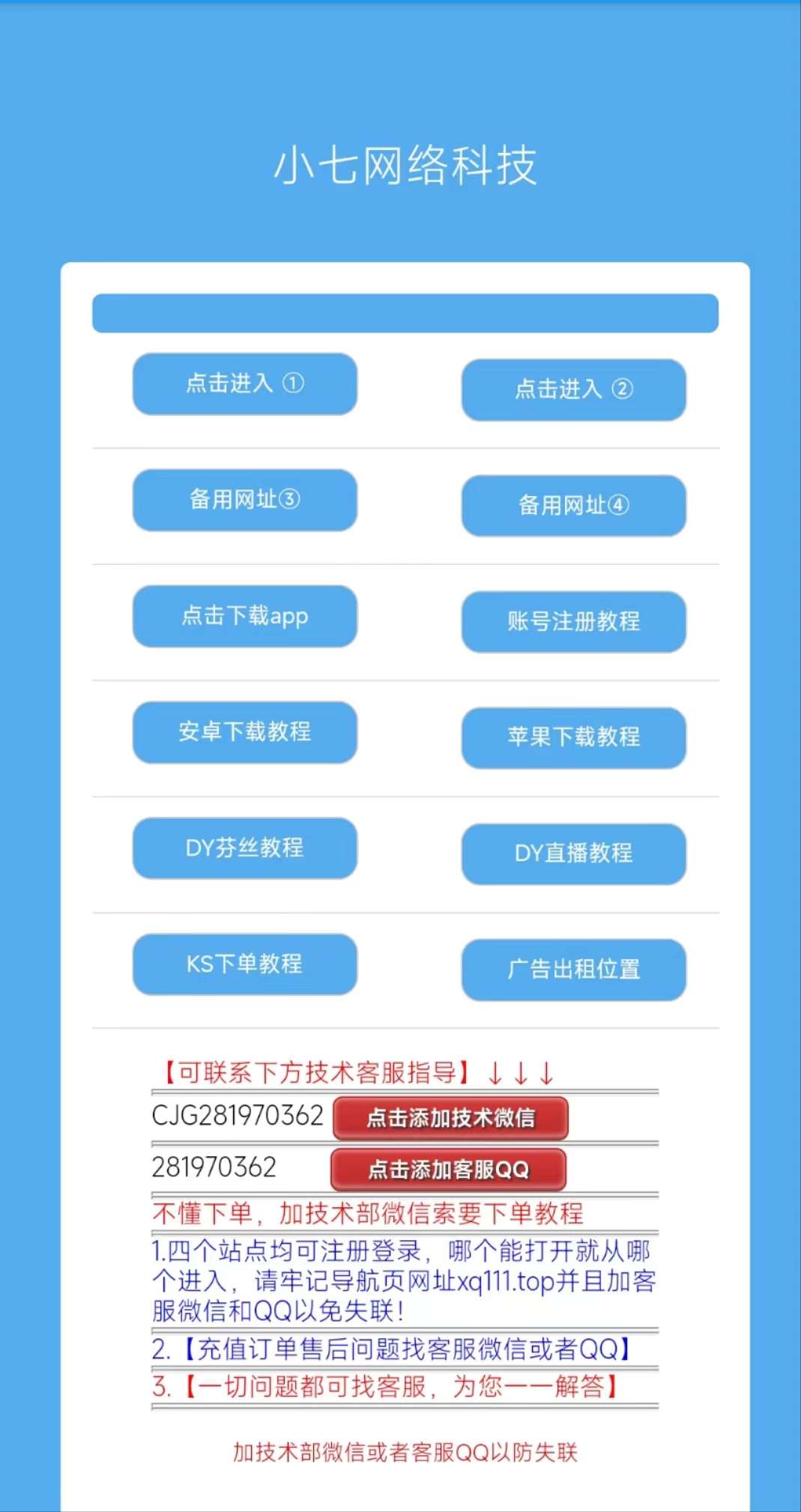Open the DY直播教程 tutorial
This screenshot has width=801, height=1512.
[574, 854]
